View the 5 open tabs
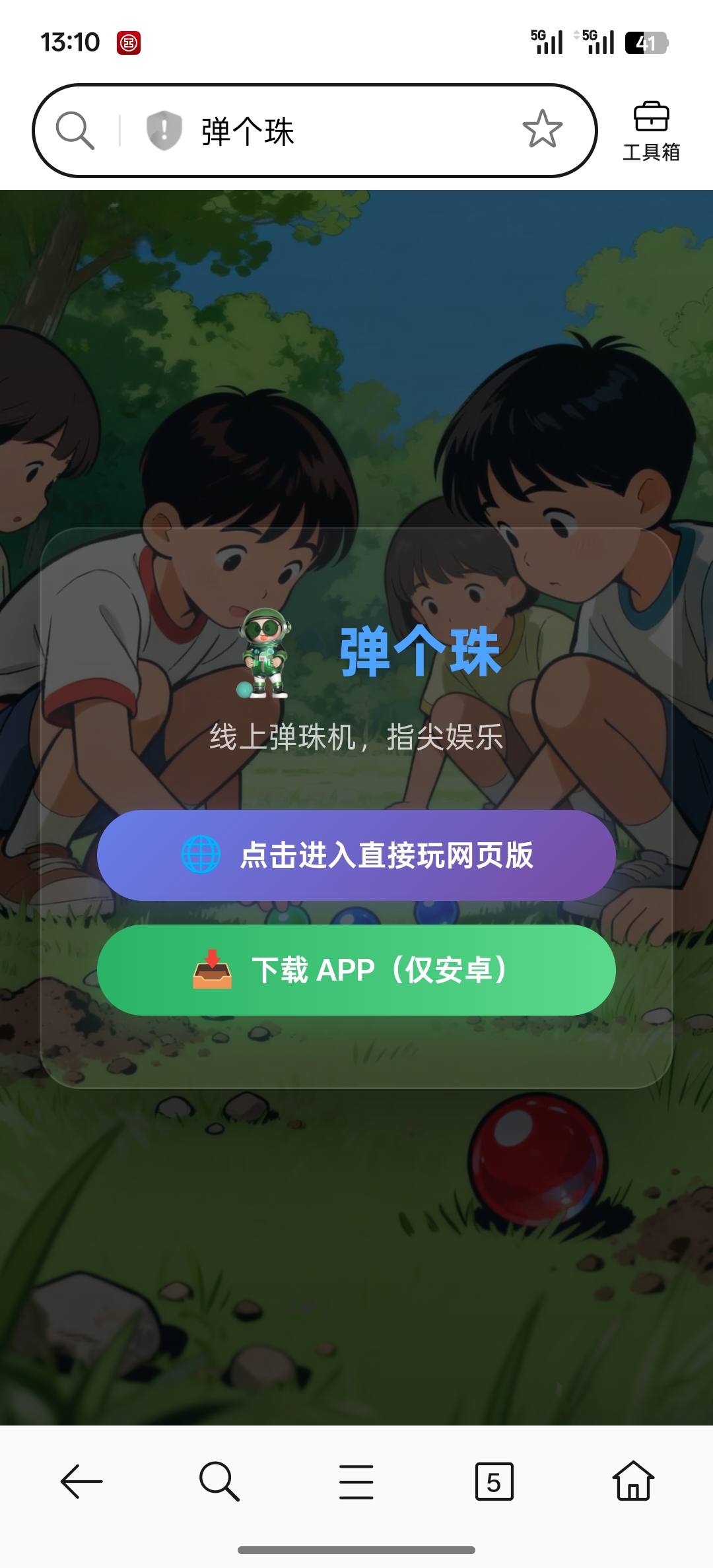The width and height of the screenshot is (713, 1568). tap(494, 1482)
